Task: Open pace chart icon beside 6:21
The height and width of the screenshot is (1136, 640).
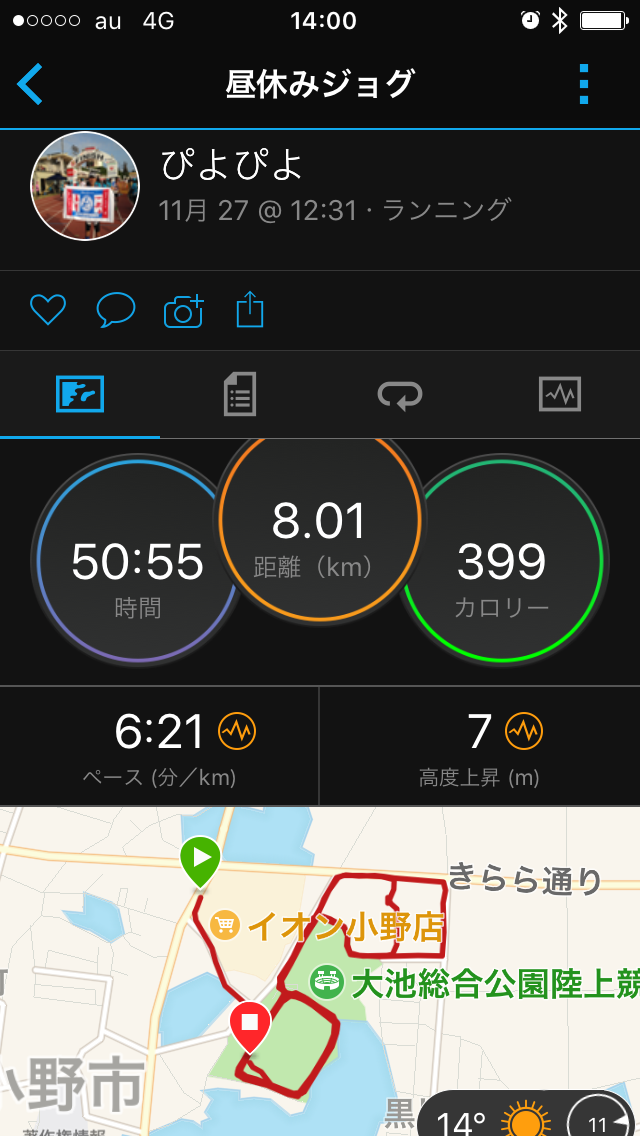Action: 237,732
